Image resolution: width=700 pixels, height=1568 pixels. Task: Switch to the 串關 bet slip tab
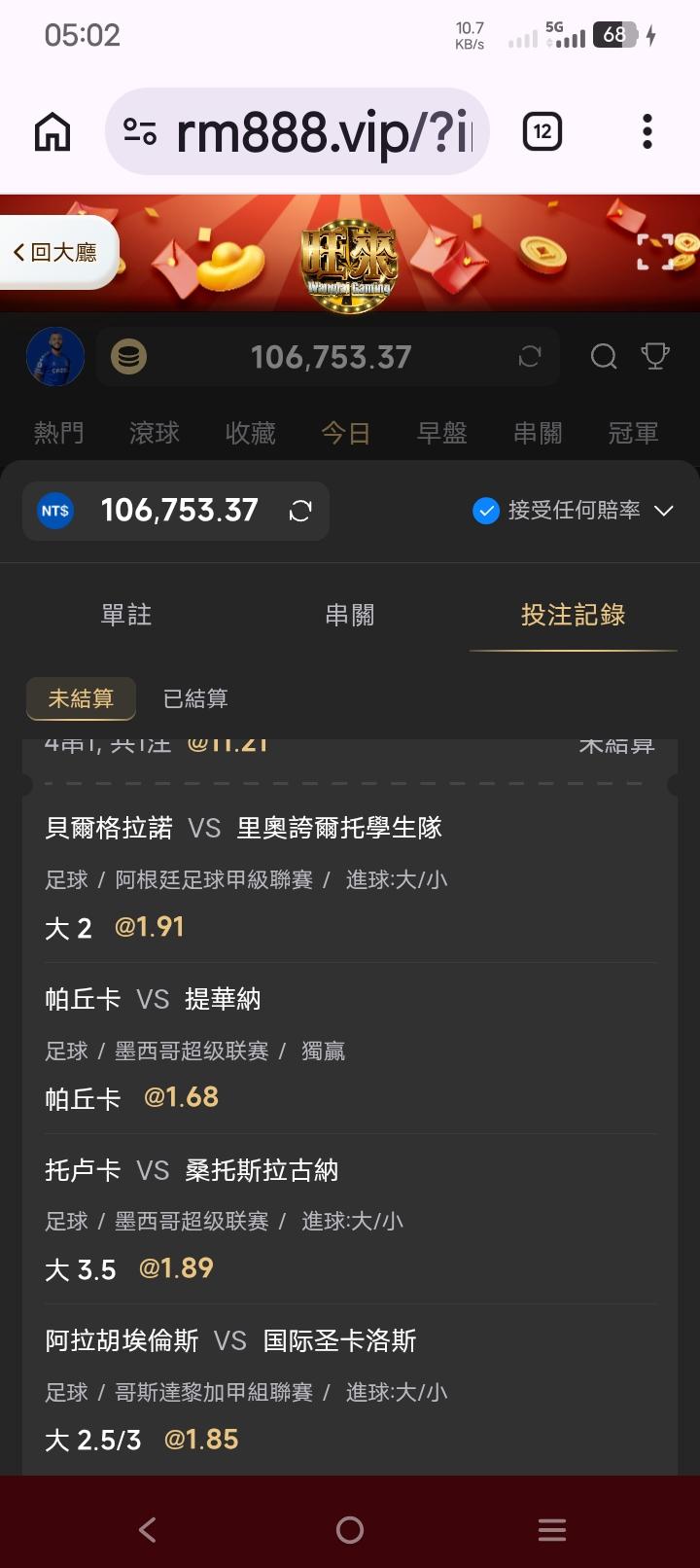point(350,615)
